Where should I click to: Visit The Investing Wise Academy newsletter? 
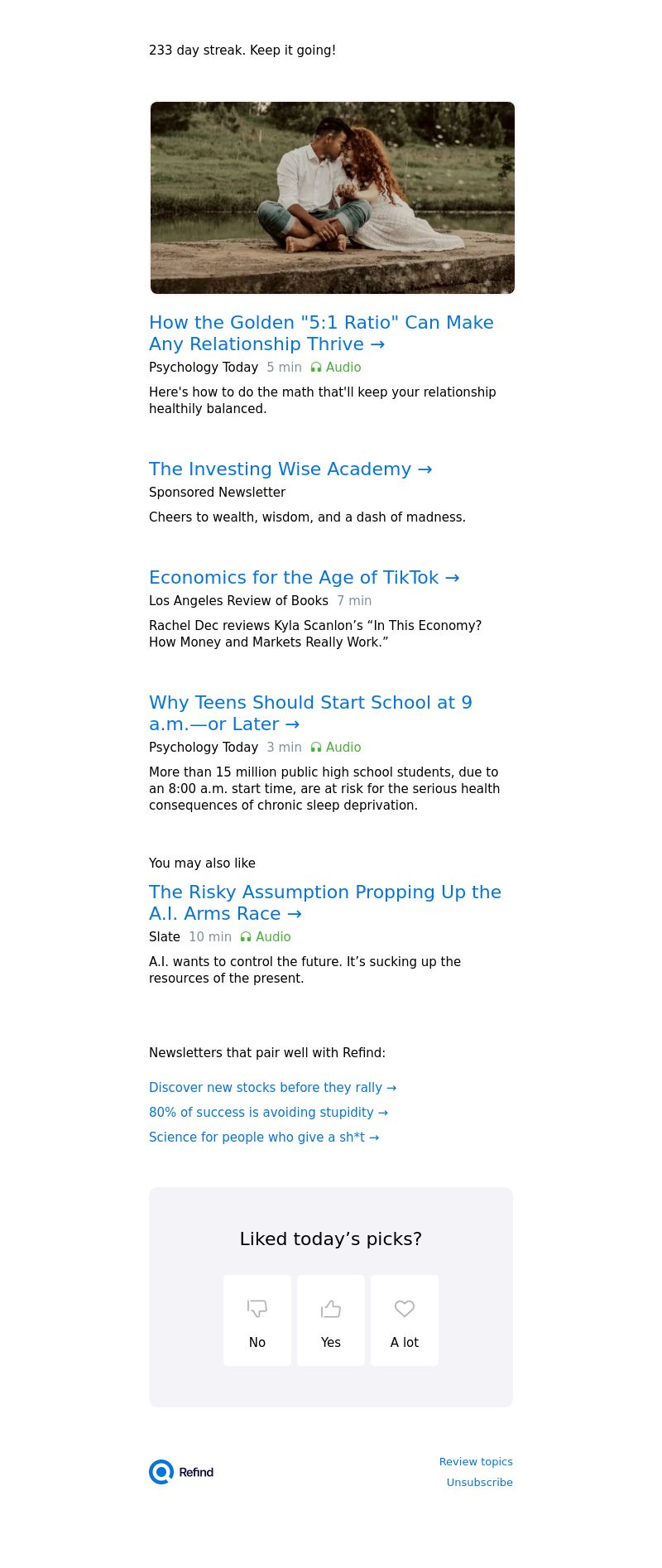coord(290,469)
